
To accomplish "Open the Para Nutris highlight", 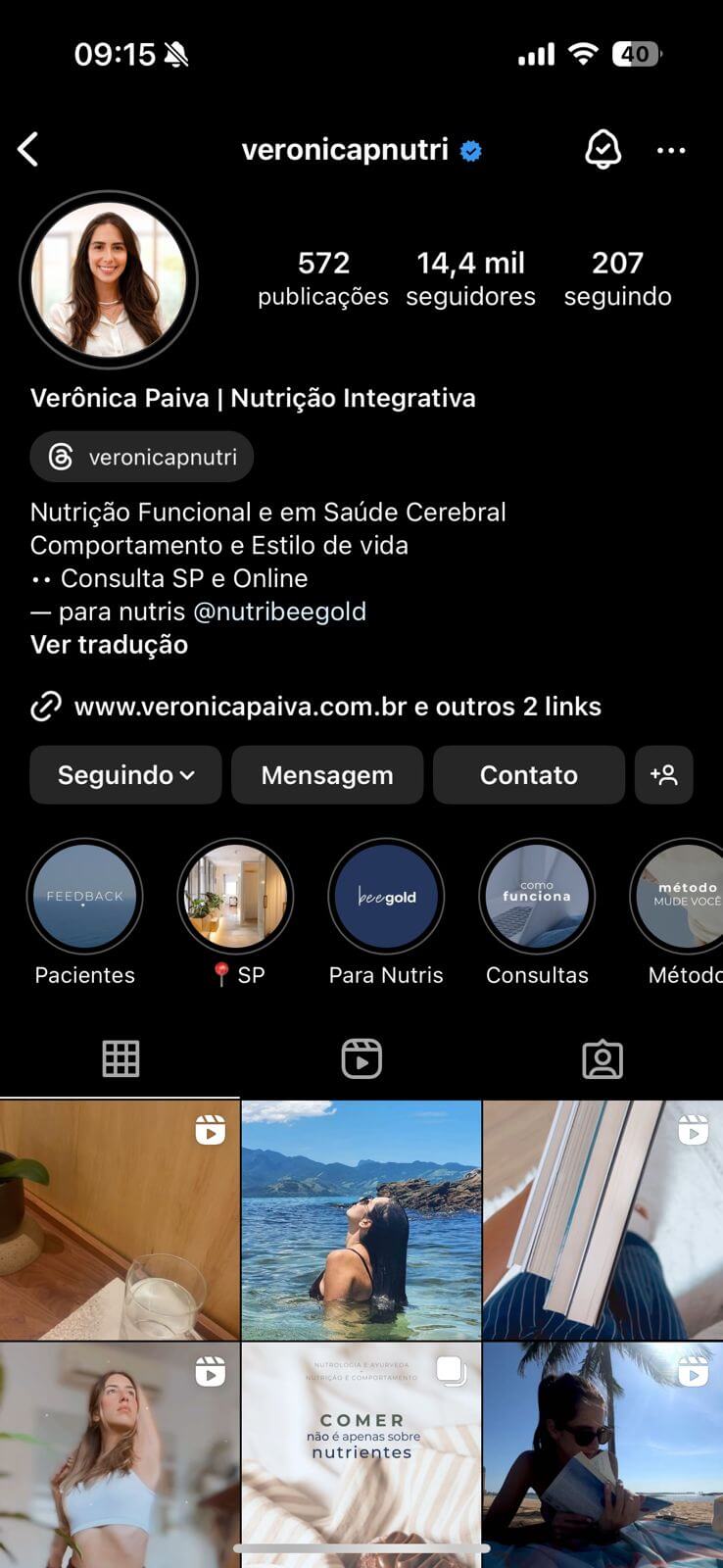I will [x=386, y=897].
